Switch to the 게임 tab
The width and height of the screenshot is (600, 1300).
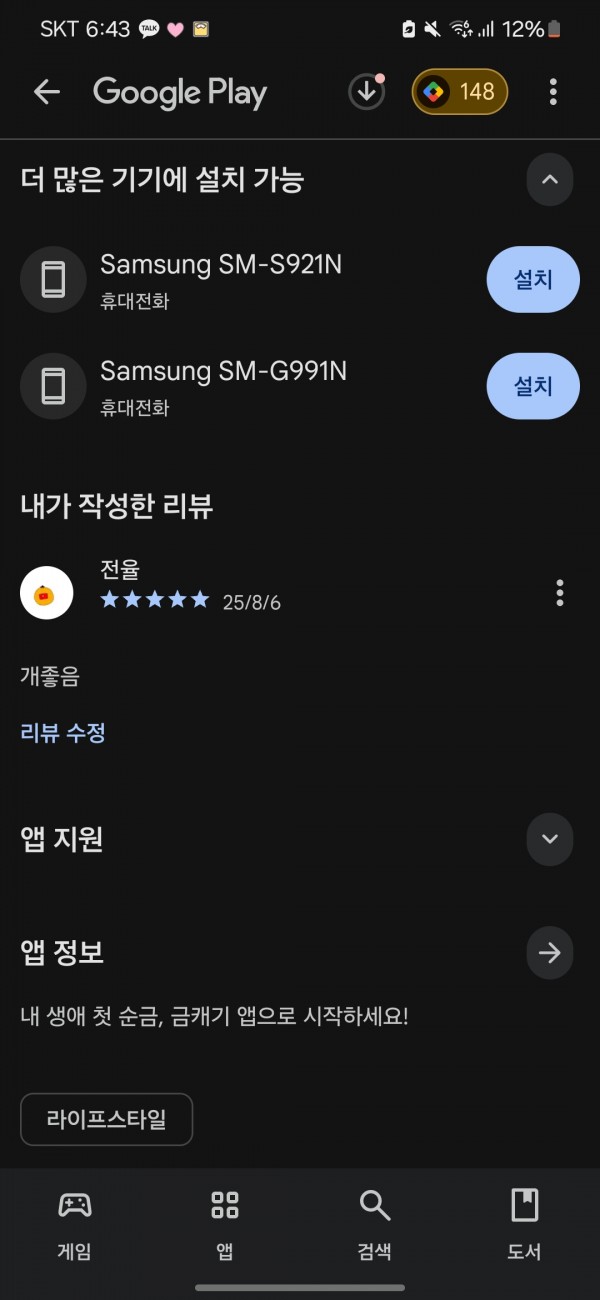pos(75,1225)
